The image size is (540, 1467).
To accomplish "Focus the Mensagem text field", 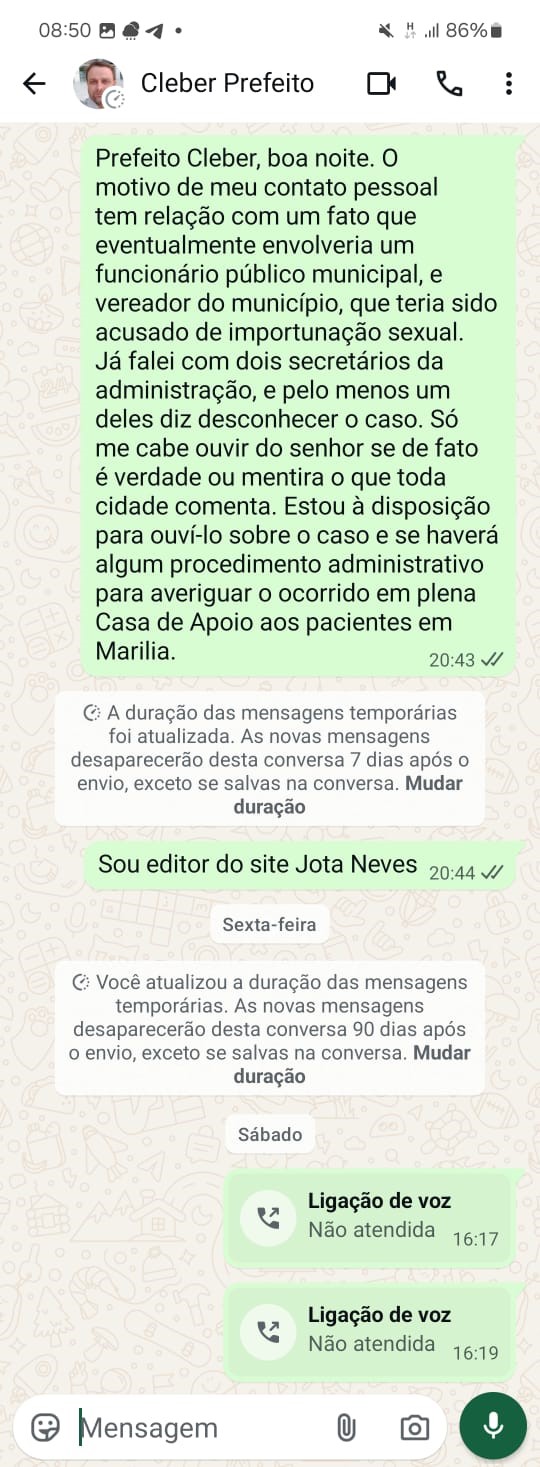I will [x=200, y=1428].
